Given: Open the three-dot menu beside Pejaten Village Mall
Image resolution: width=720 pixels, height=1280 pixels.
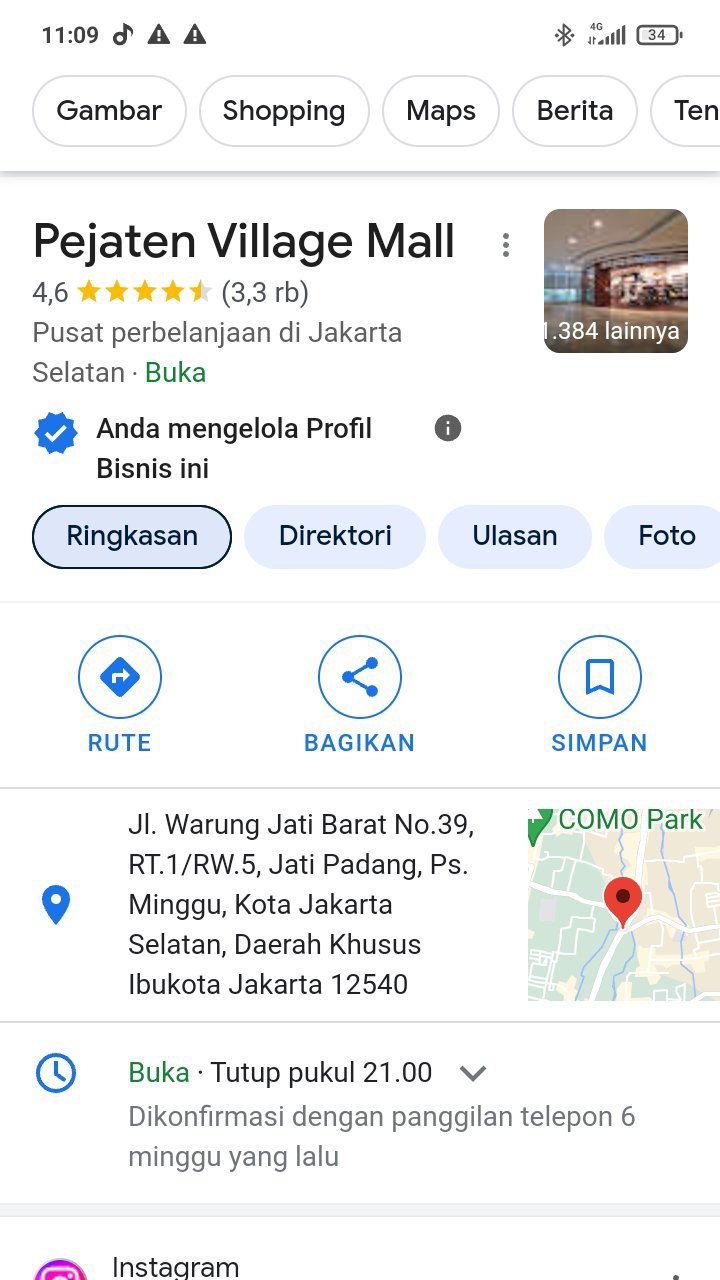Looking at the screenshot, I should 506,245.
